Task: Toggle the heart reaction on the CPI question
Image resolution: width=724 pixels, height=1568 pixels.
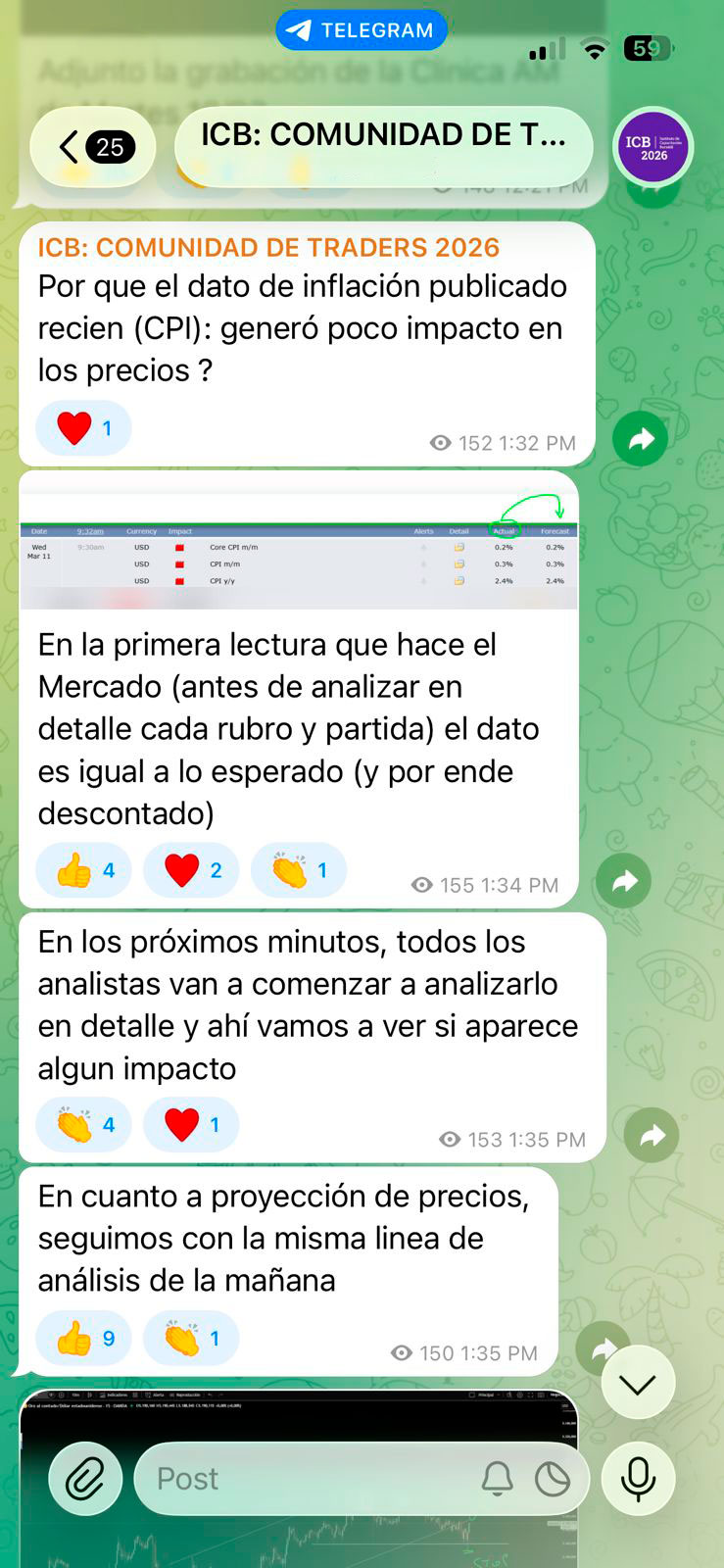Action: pyautogui.click(x=83, y=427)
